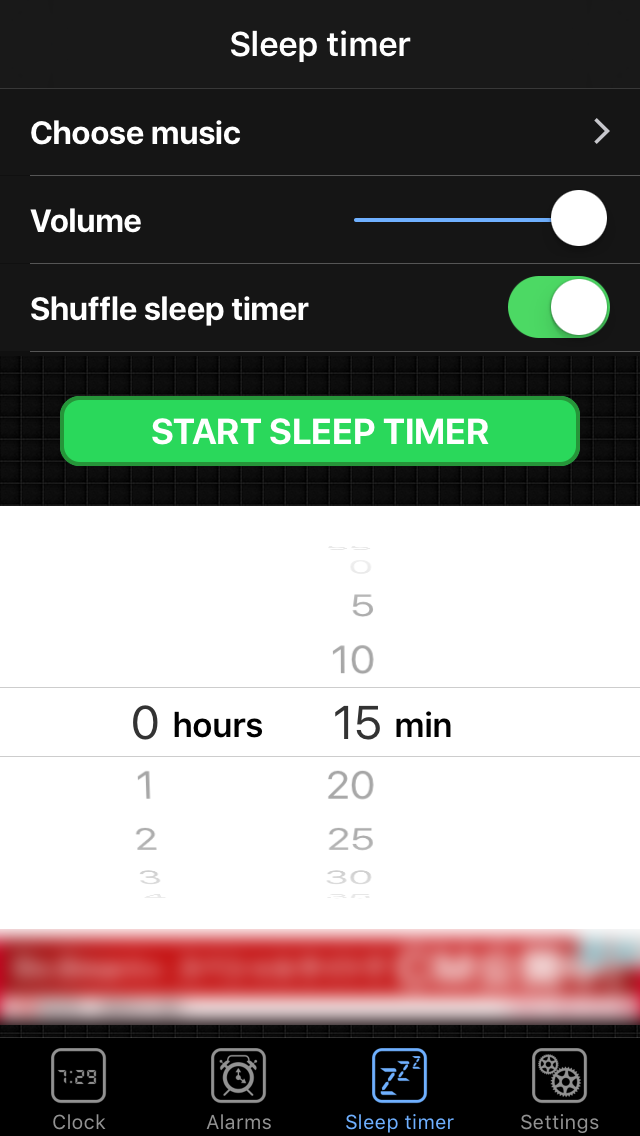Tap the Volume slider track
The height and width of the screenshot is (1136, 640).
[x=480, y=220]
